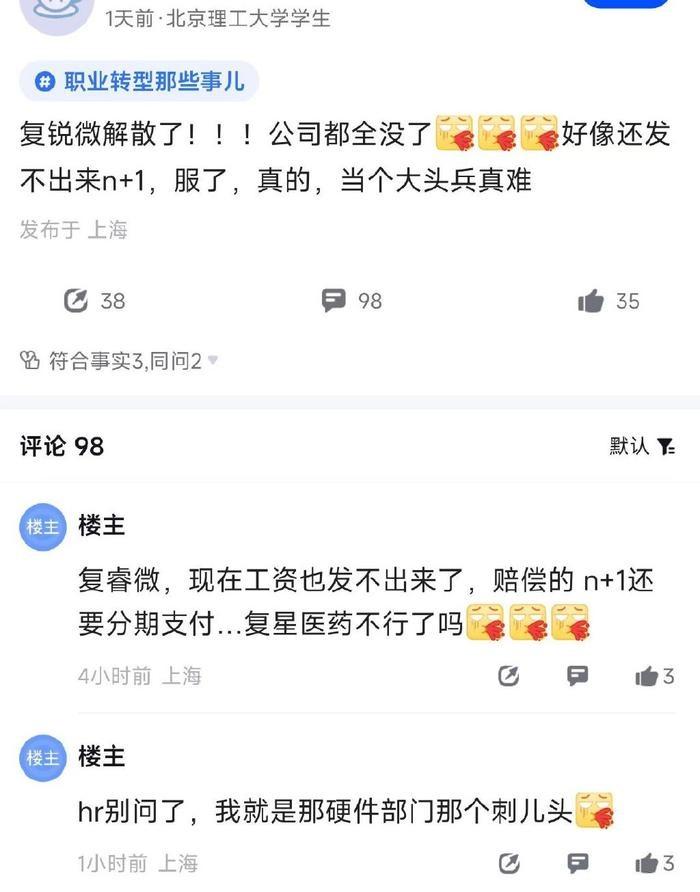700x892 pixels.
Task: Open the 职业转型那些事儿 topic tag
Action: click(x=139, y=82)
